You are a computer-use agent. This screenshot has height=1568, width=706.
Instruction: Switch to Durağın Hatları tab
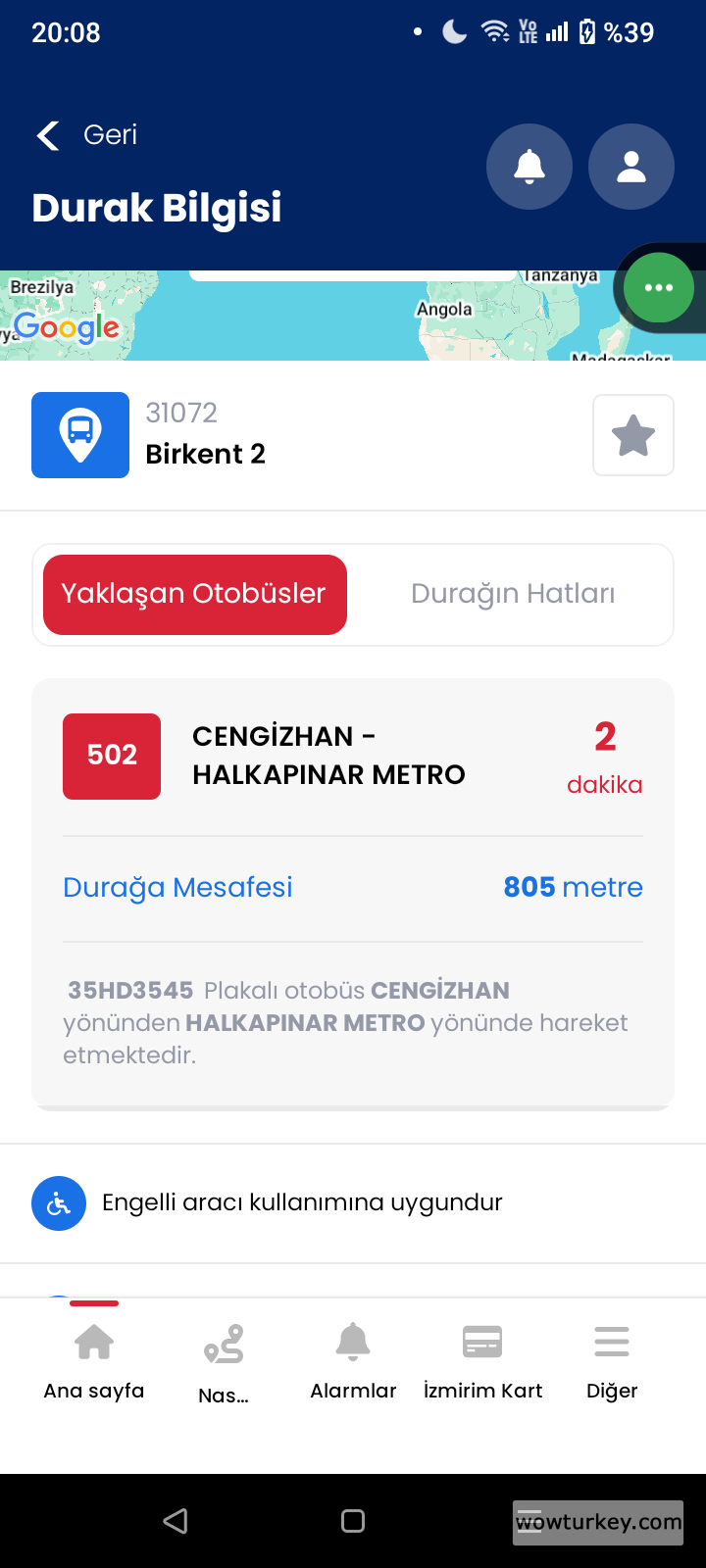click(x=513, y=594)
